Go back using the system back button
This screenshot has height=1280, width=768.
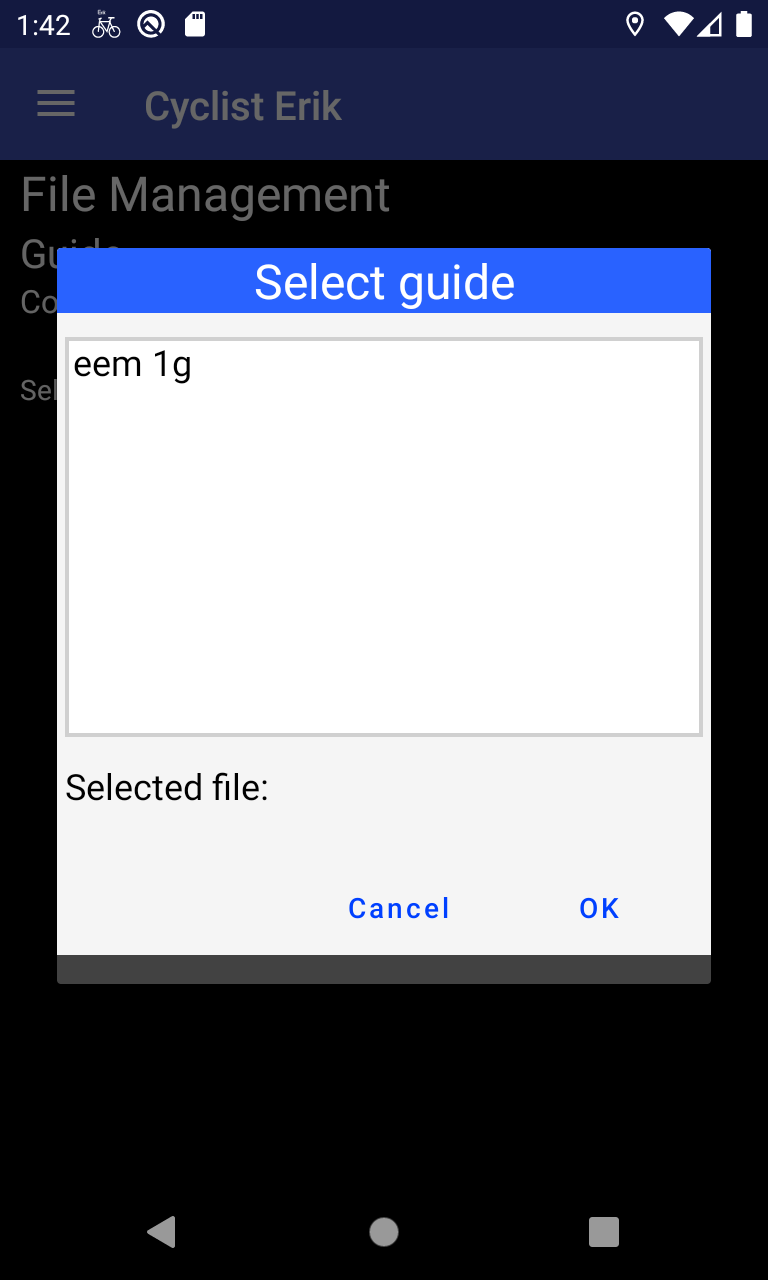pyautogui.click(x=162, y=1232)
